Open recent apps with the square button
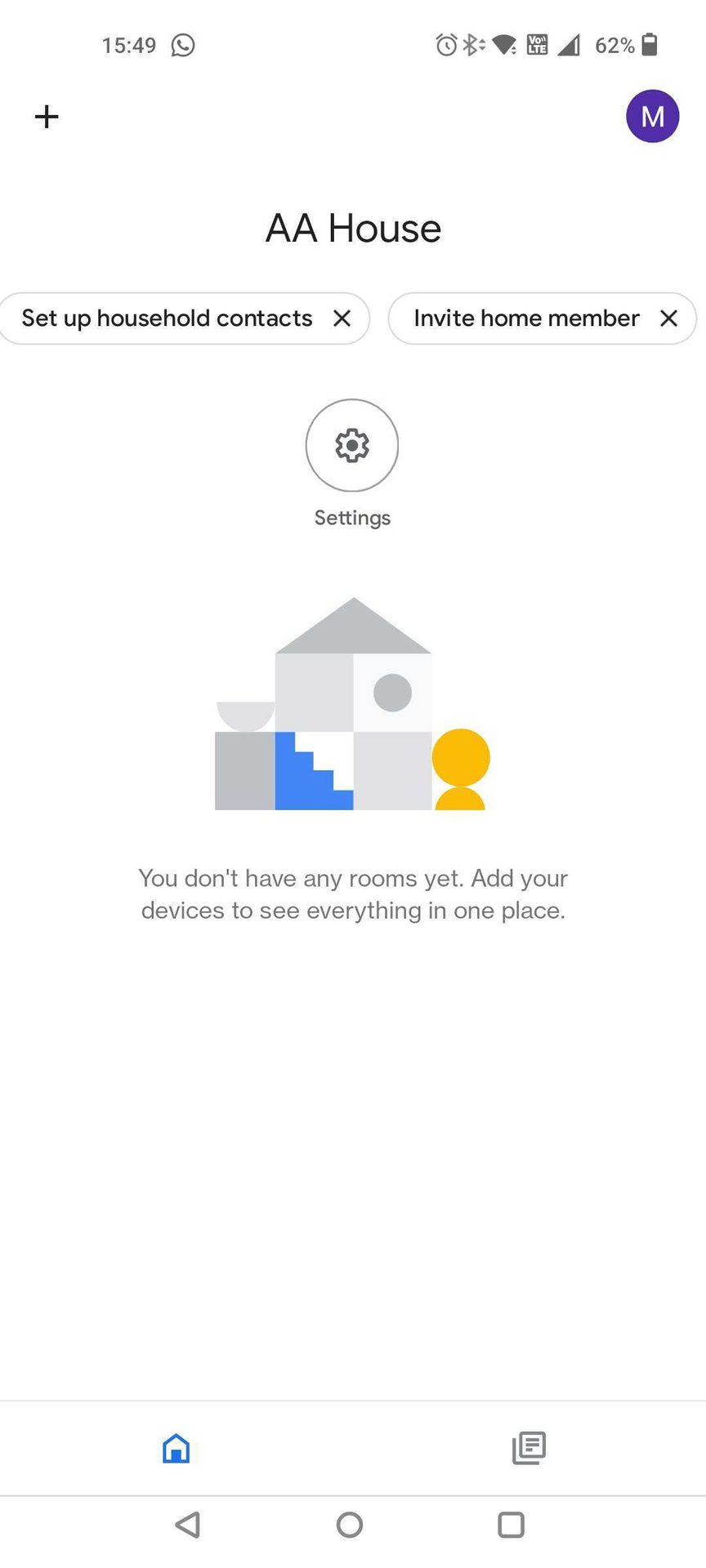The image size is (706, 1568). 511,1525
